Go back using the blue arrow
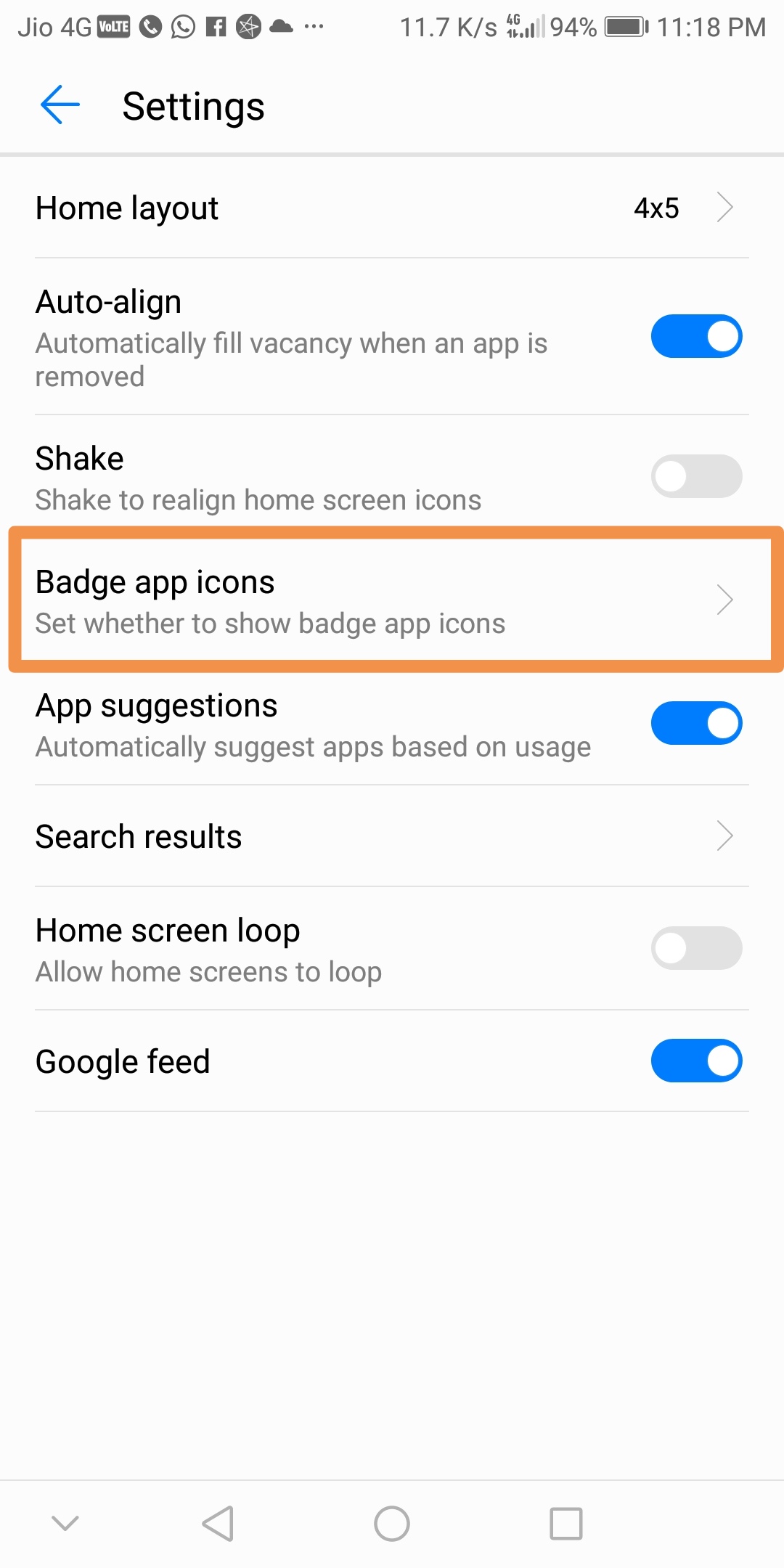The width and height of the screenshot is (784, 1568). click(x=58, y=105)
